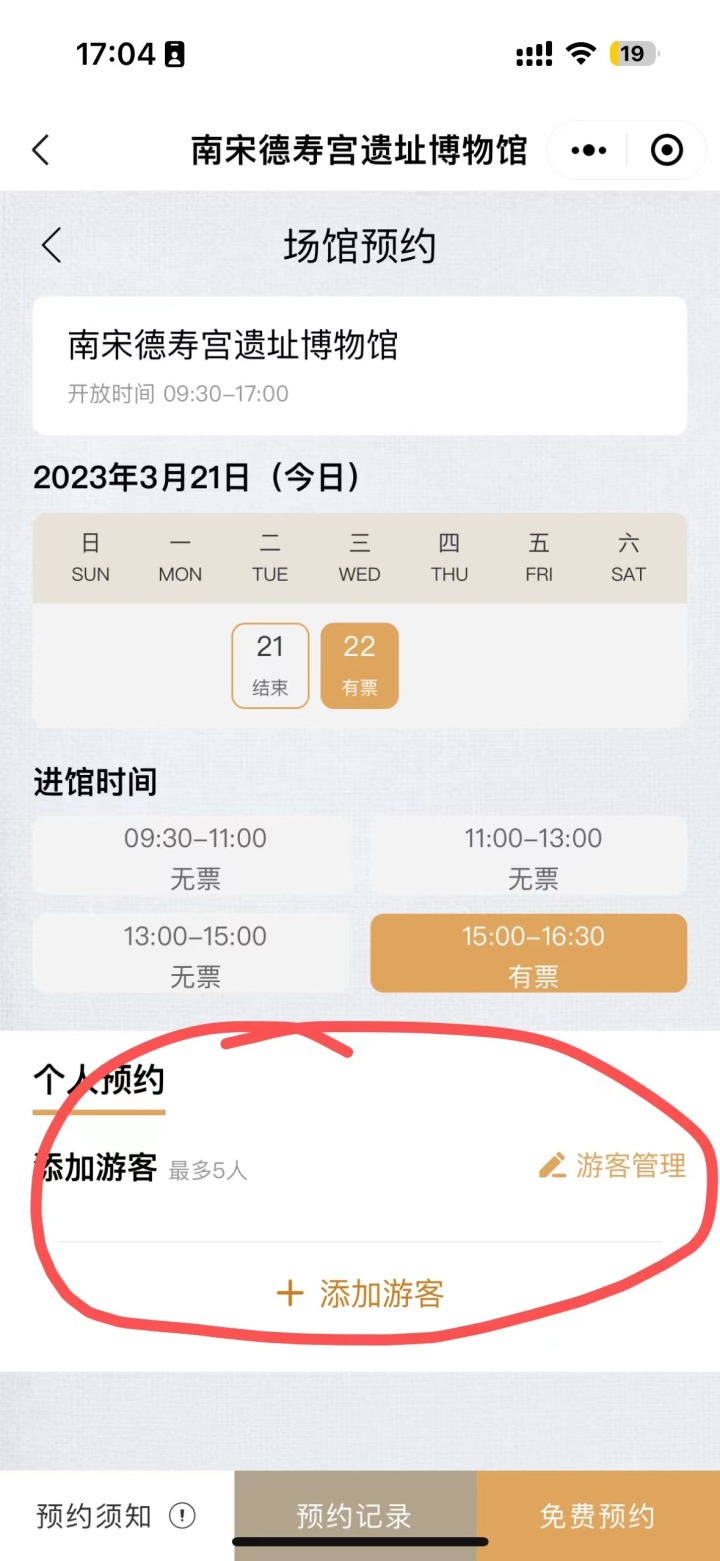
Task: Open 预约记录 reservation records
Action: pos(355,1516)
